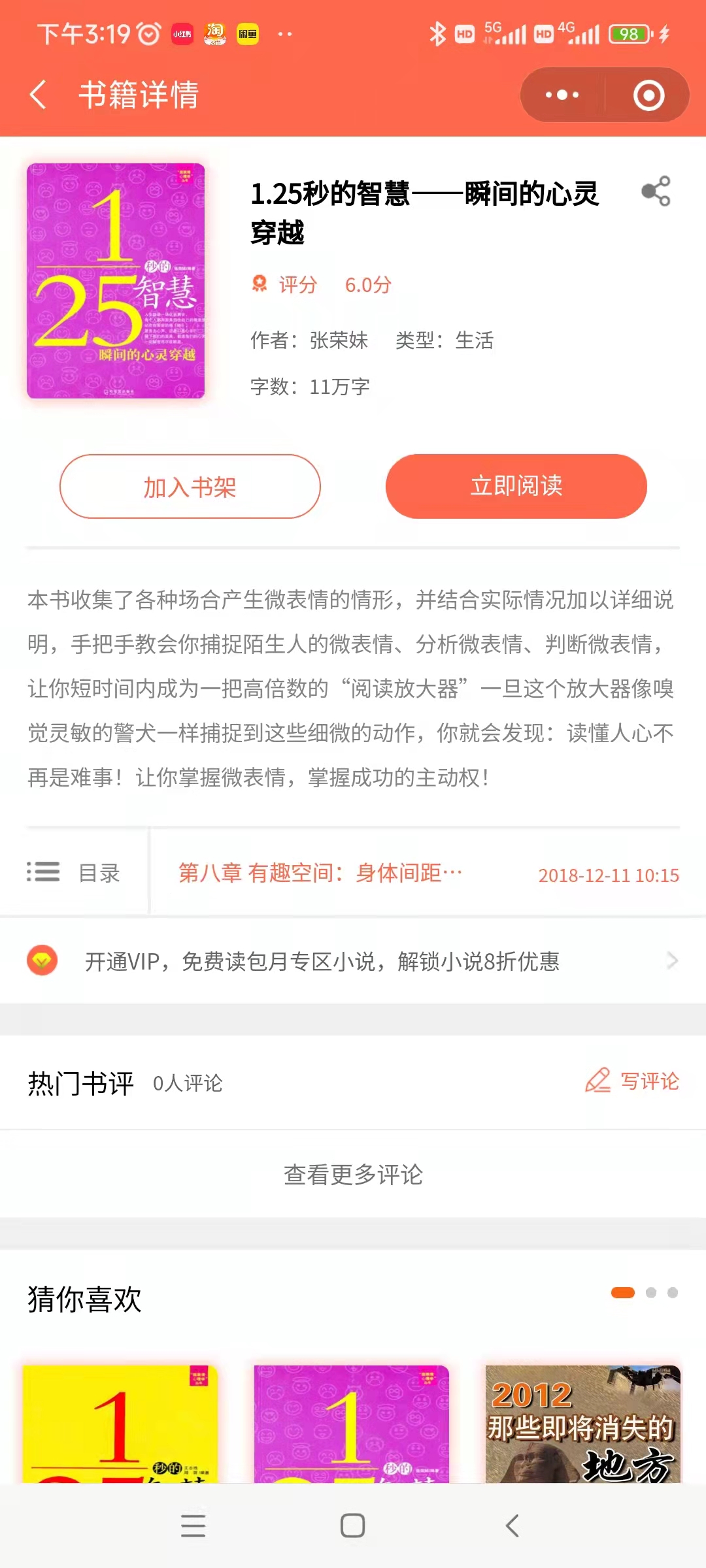
Task: Open the 目录 table of contents
Action: point(74,872)
